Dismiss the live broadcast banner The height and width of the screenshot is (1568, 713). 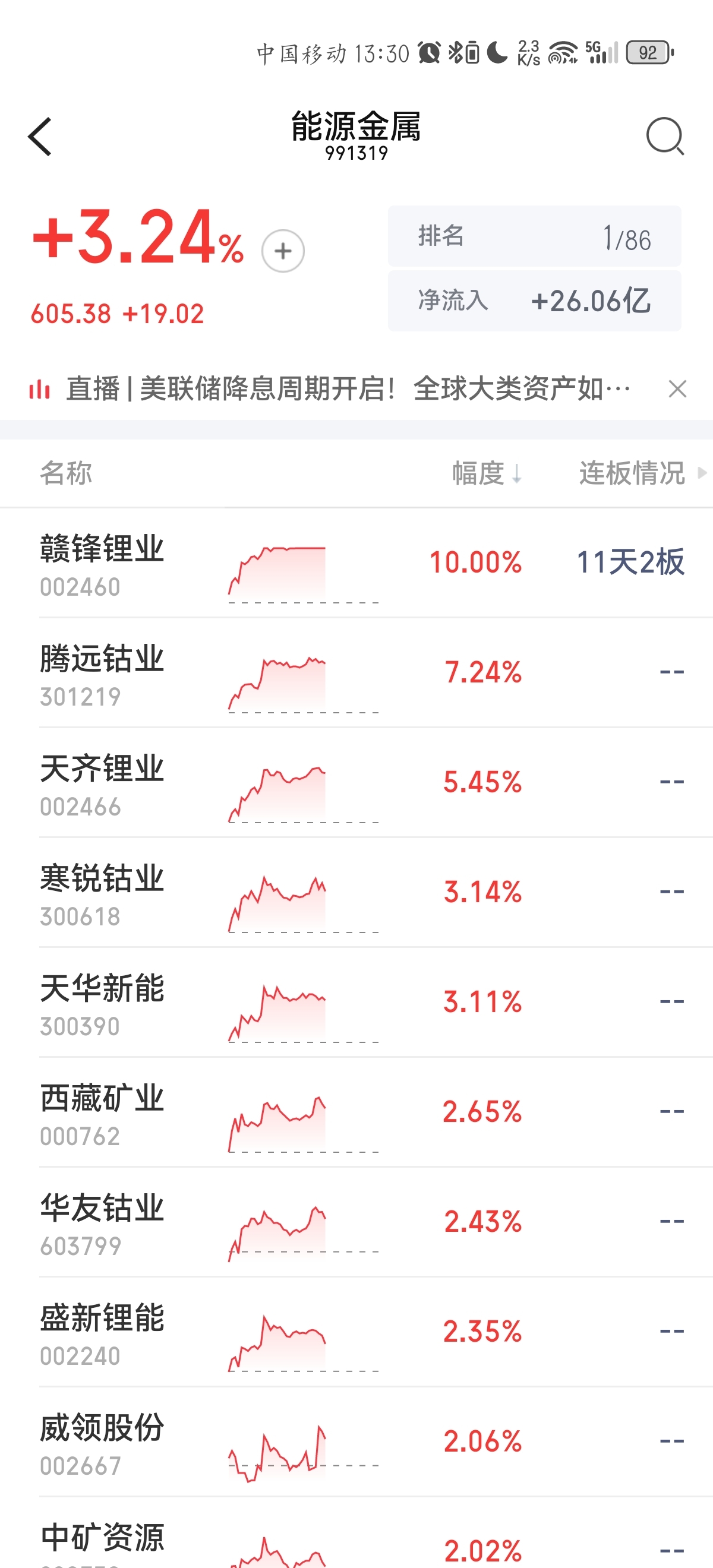tap(677, 389)
